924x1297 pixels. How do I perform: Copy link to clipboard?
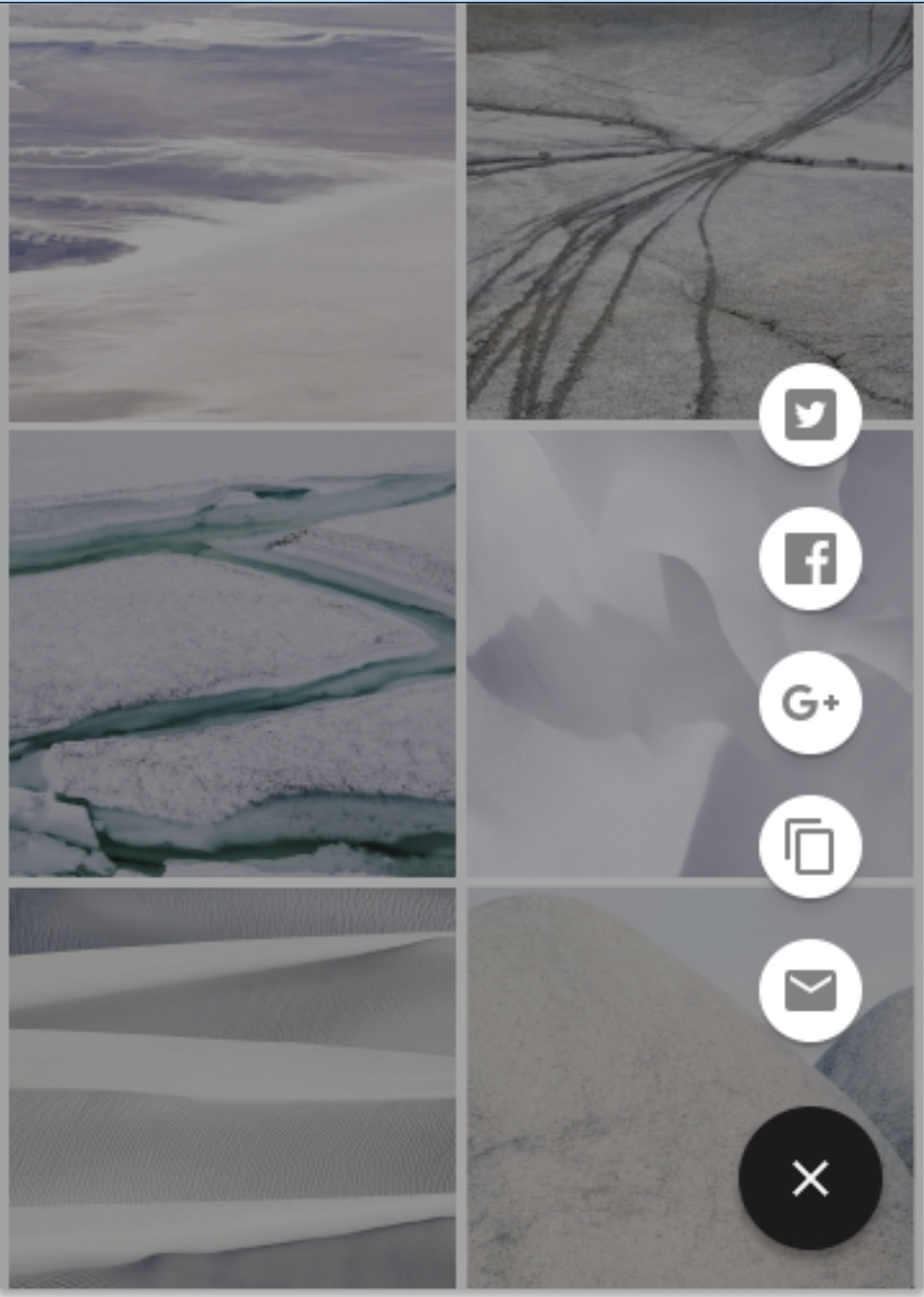[x=810, y=846]
